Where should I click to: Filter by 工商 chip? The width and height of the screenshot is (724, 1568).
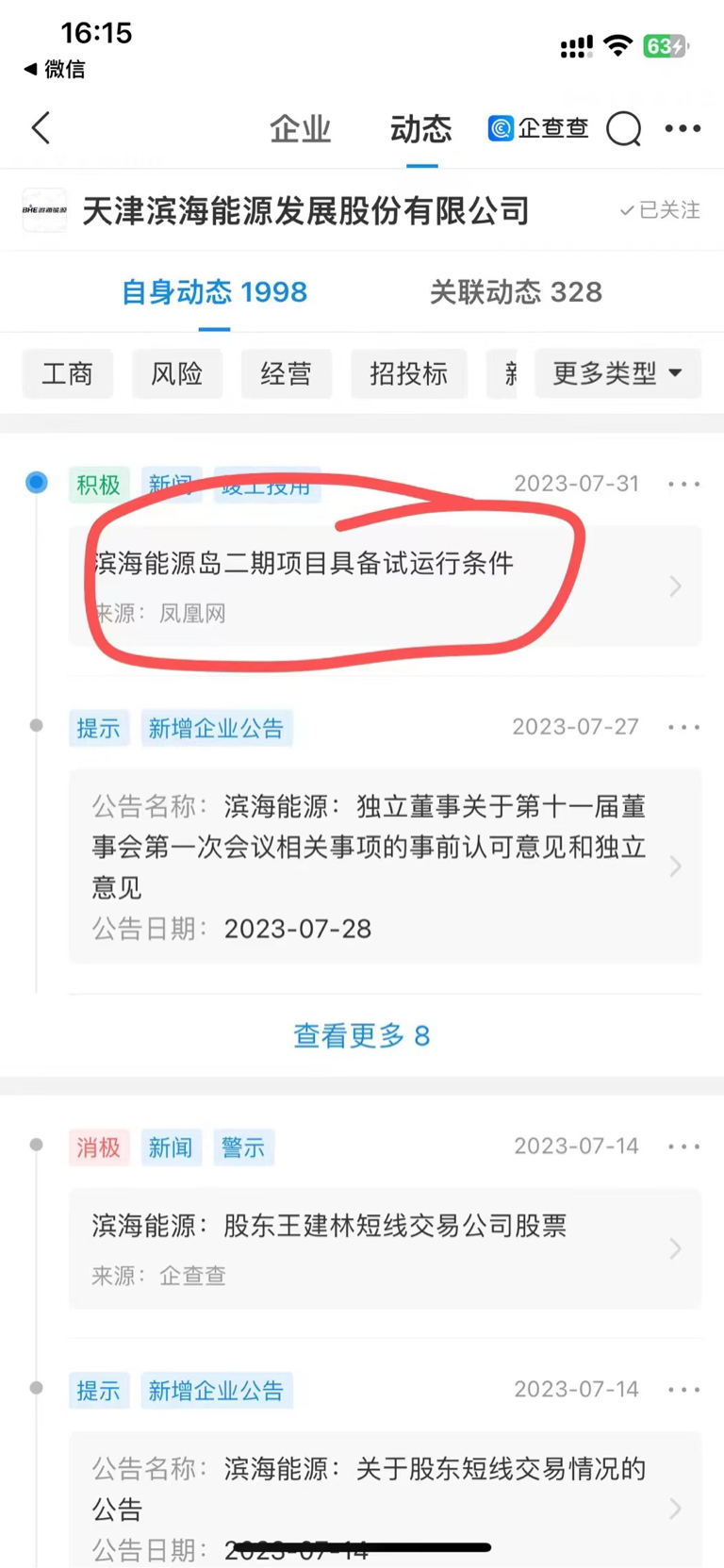point(68,373)
